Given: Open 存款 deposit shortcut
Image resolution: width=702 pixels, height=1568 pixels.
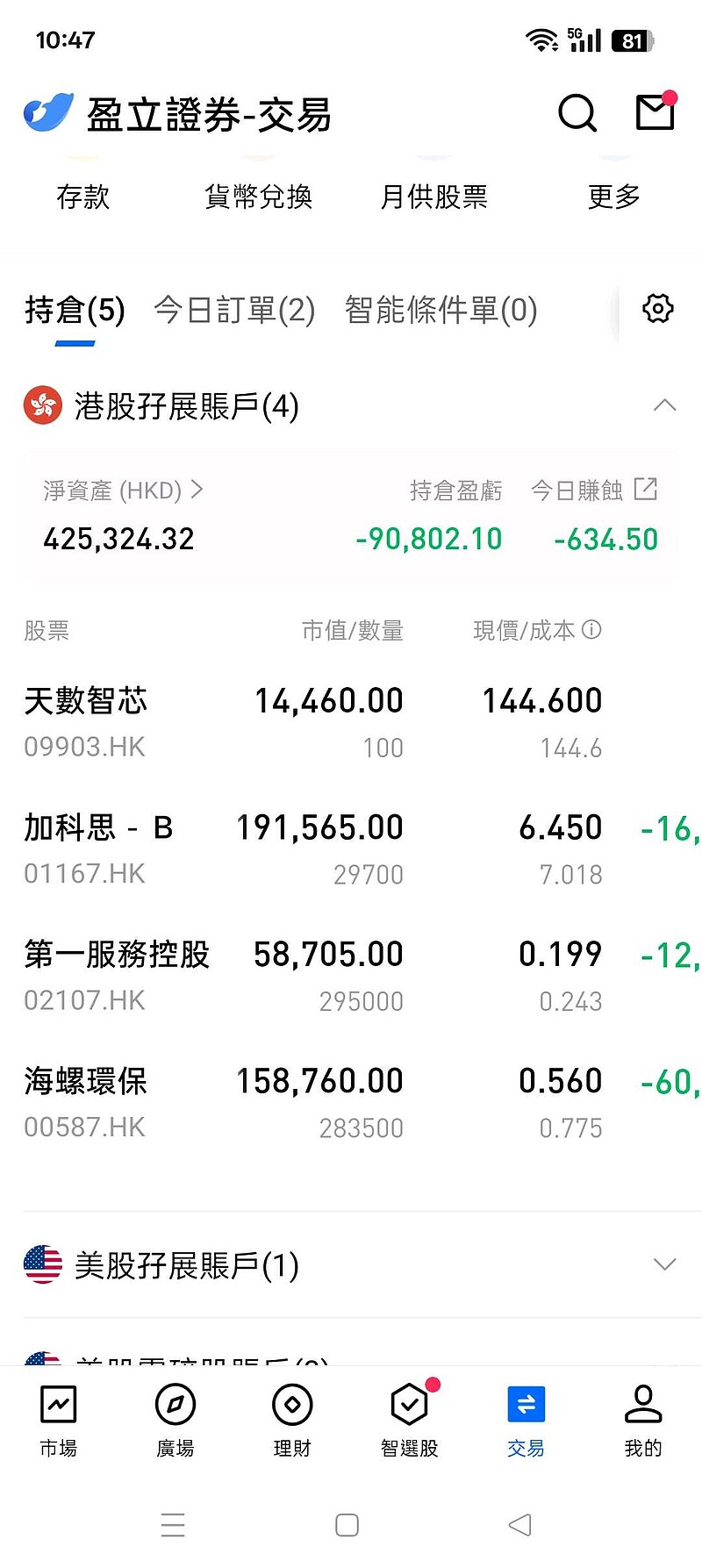Looking at the screenshot, I should [x=82, y=197].
